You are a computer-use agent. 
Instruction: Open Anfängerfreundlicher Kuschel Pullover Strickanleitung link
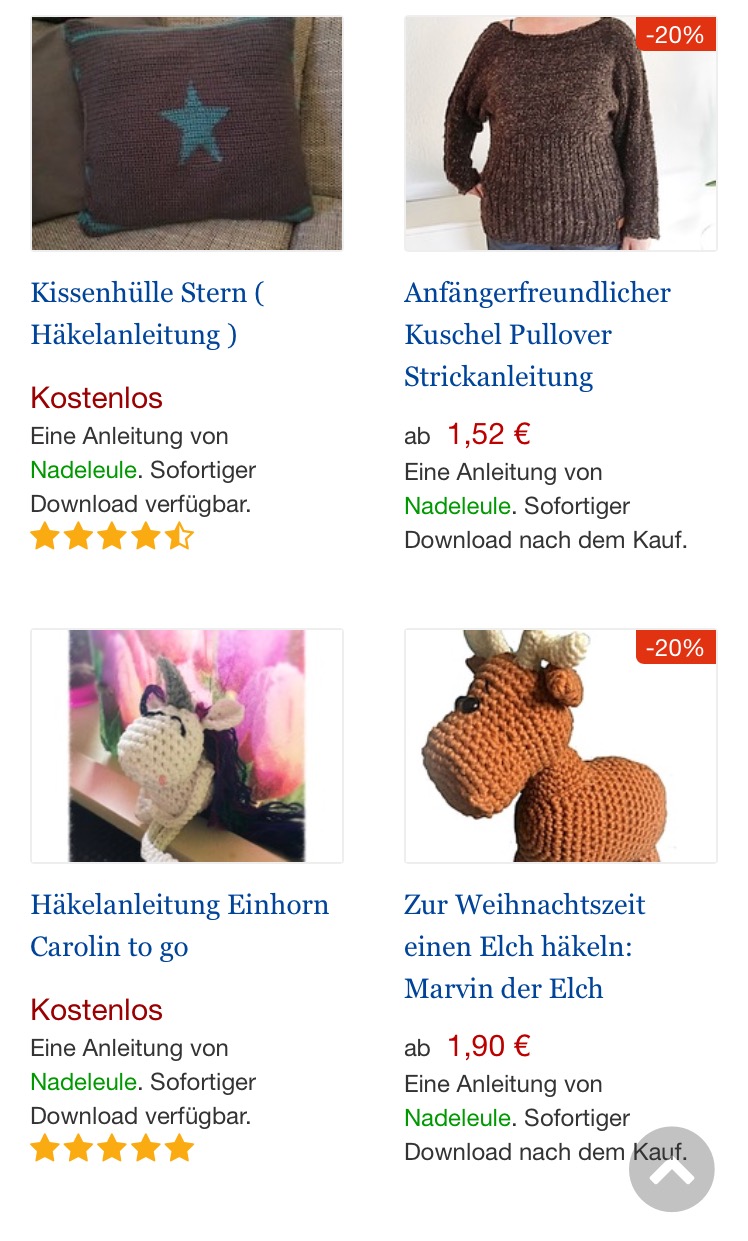537,334
